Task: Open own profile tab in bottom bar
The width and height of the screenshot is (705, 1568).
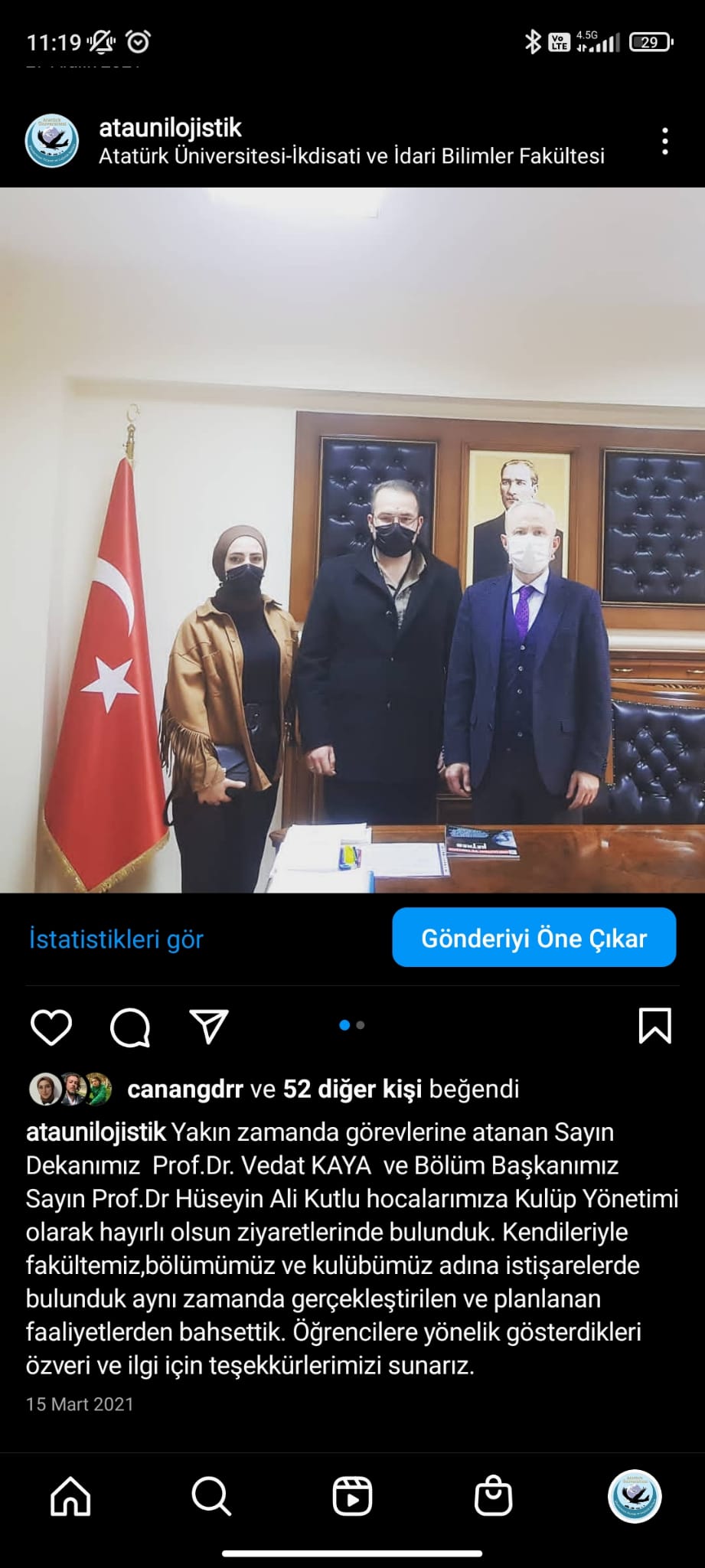Action: click(x=635, y=1495)
